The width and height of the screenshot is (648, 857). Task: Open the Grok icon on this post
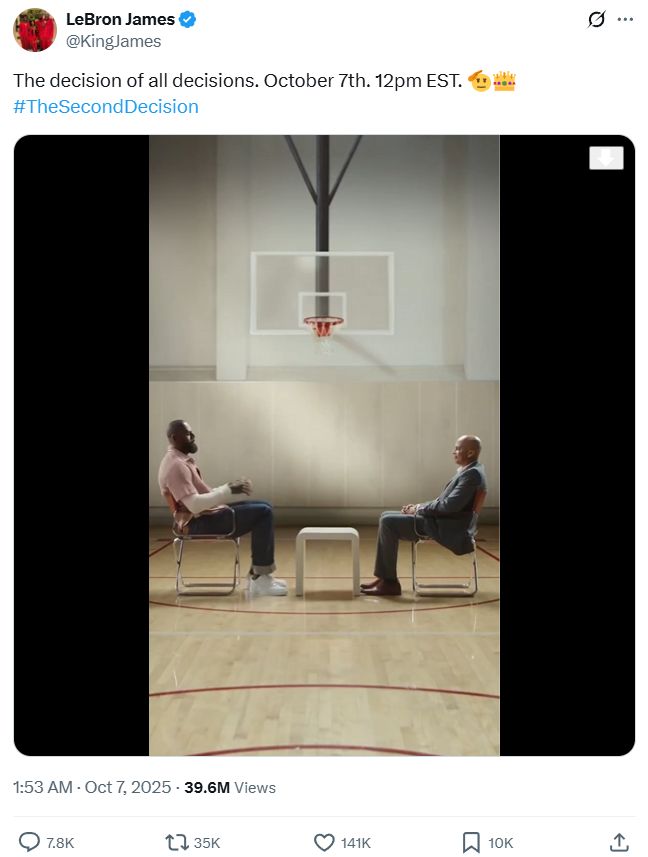click(x=596, y=20)
